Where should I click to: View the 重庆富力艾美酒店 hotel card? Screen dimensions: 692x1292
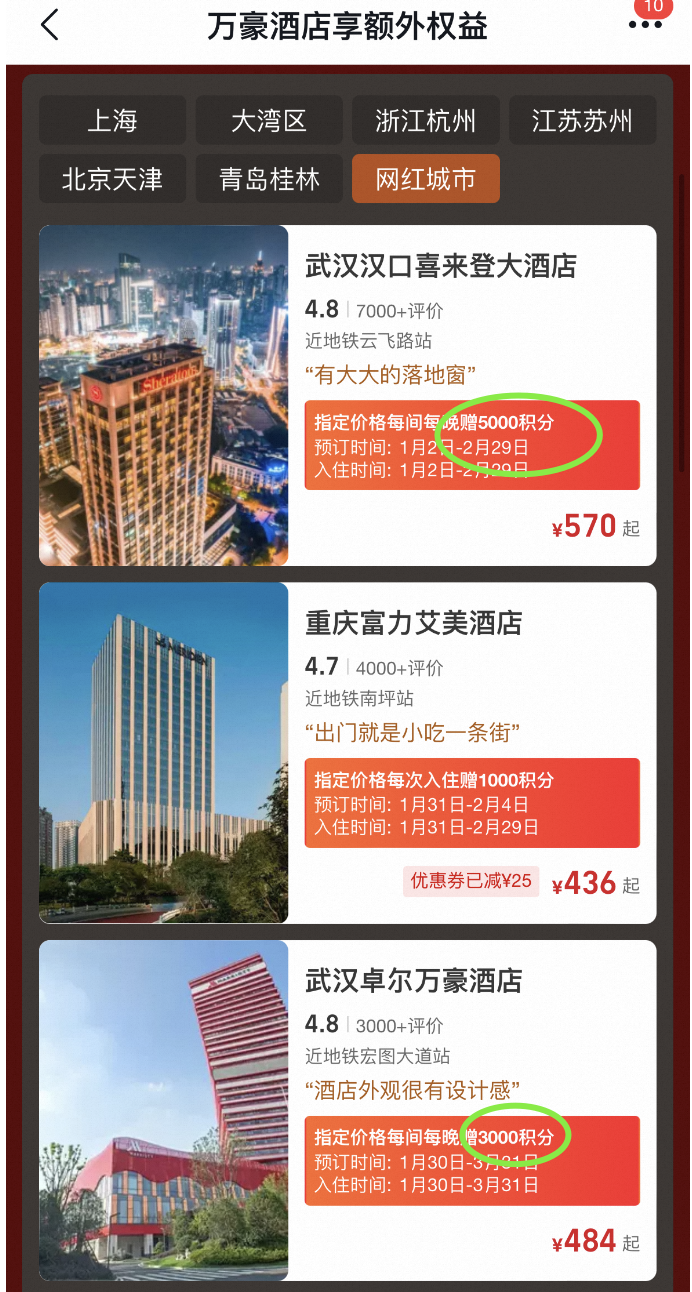point(347,753)
